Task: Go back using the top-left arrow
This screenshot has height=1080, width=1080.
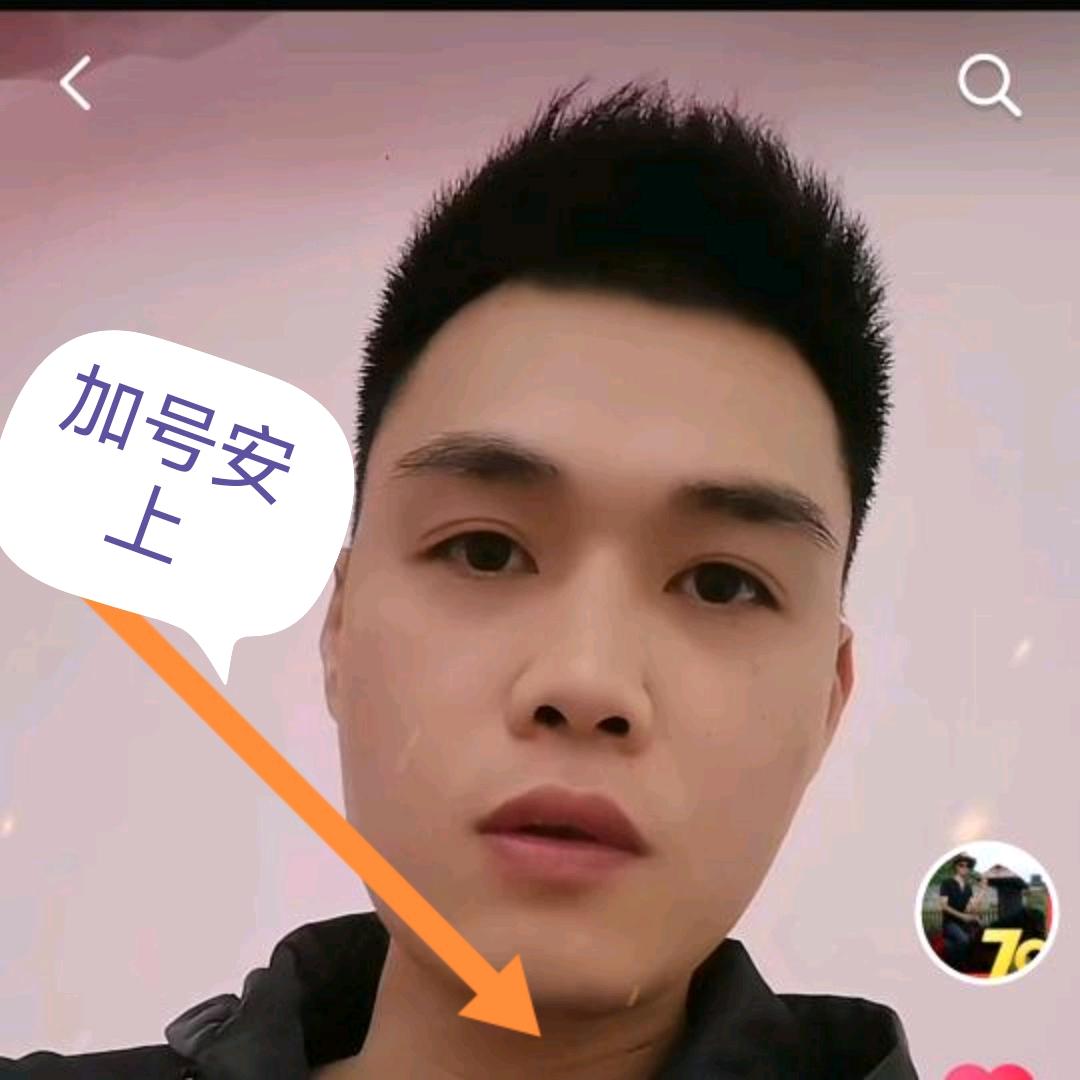Action: (76, 84)
